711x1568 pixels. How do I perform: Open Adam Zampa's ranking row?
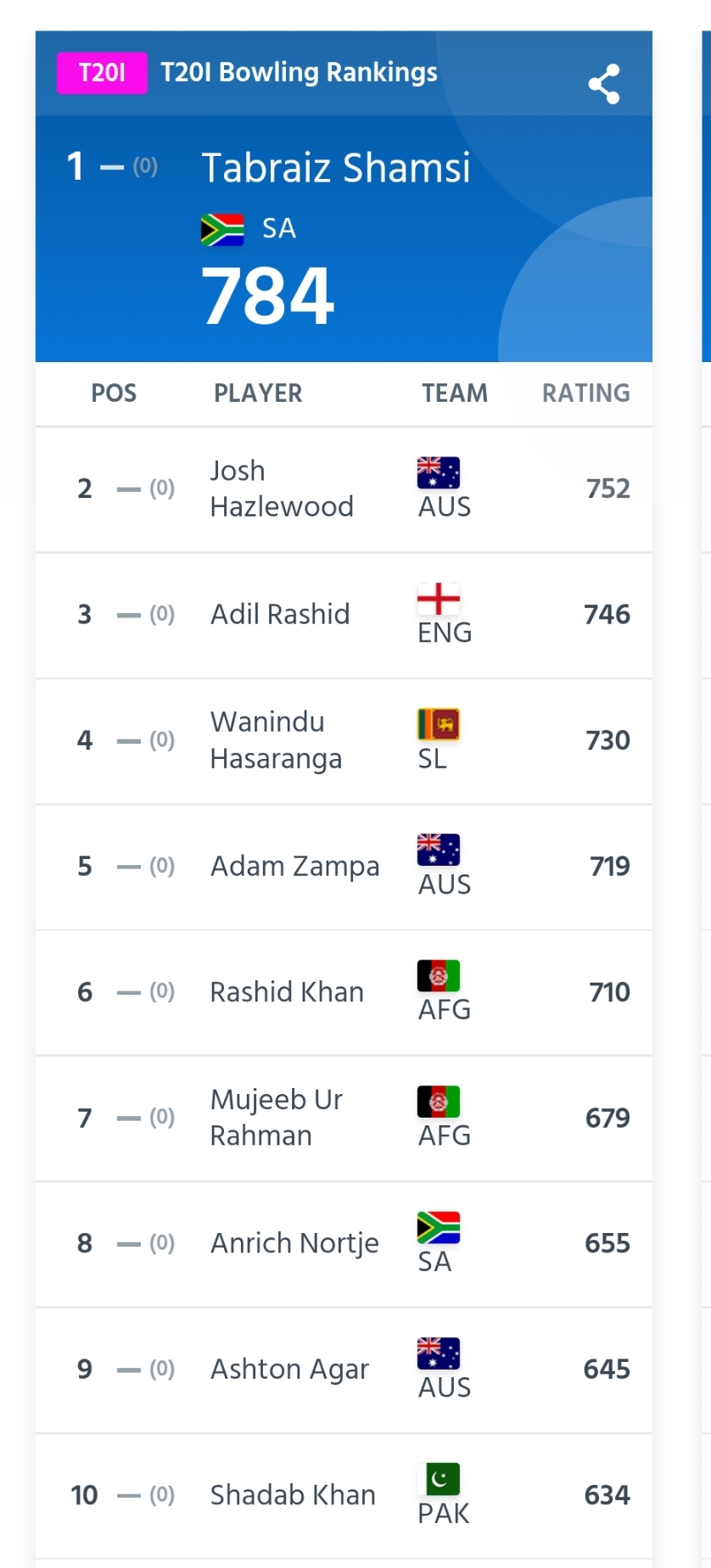[344, 867]
